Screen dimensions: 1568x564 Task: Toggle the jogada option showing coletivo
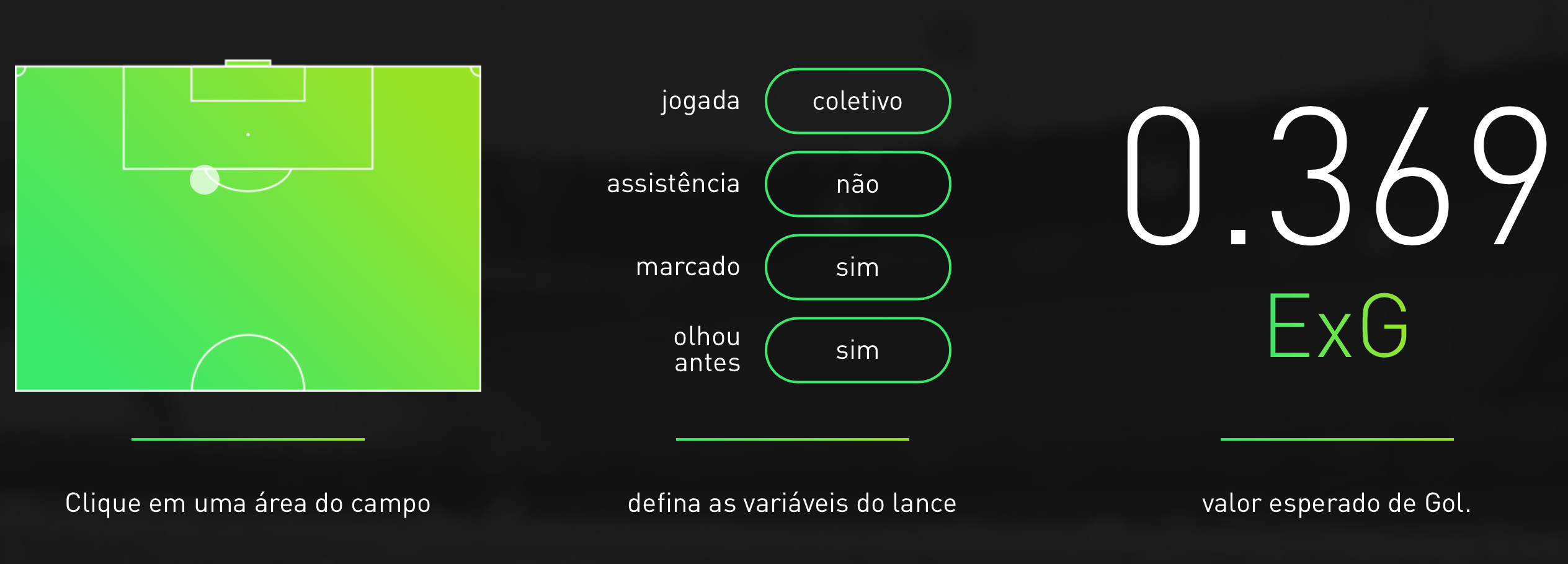[858, 101]
